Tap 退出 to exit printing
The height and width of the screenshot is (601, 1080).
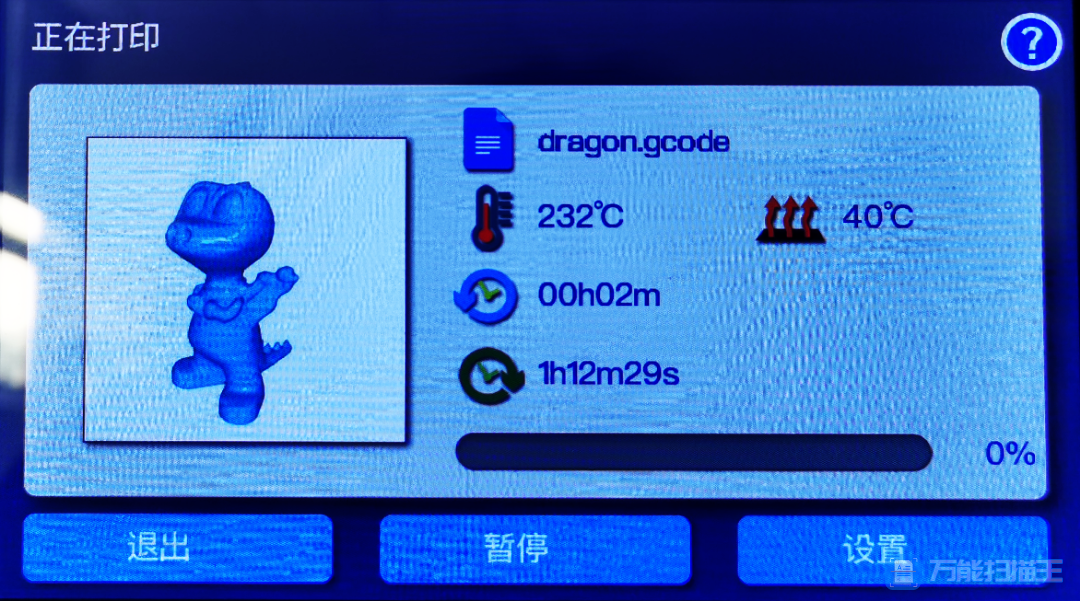point(177,548)
